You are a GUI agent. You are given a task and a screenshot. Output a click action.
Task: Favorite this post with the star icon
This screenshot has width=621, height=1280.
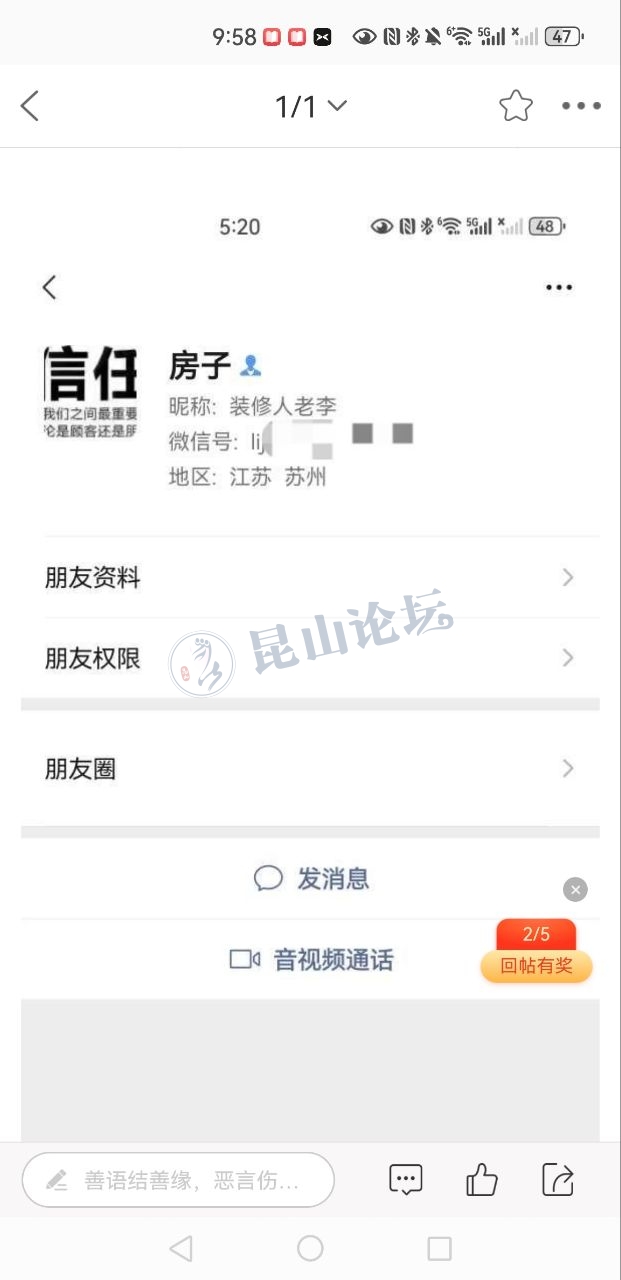516,105
